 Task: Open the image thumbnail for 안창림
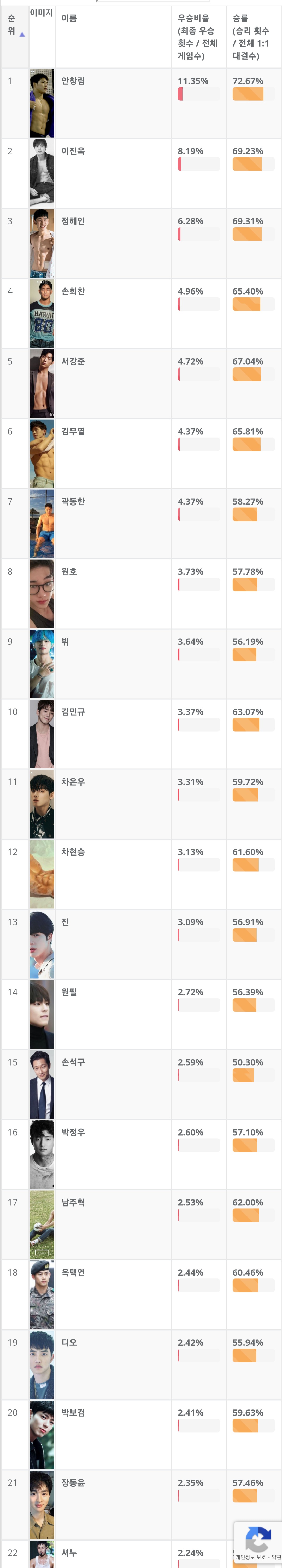click(42, 104)
